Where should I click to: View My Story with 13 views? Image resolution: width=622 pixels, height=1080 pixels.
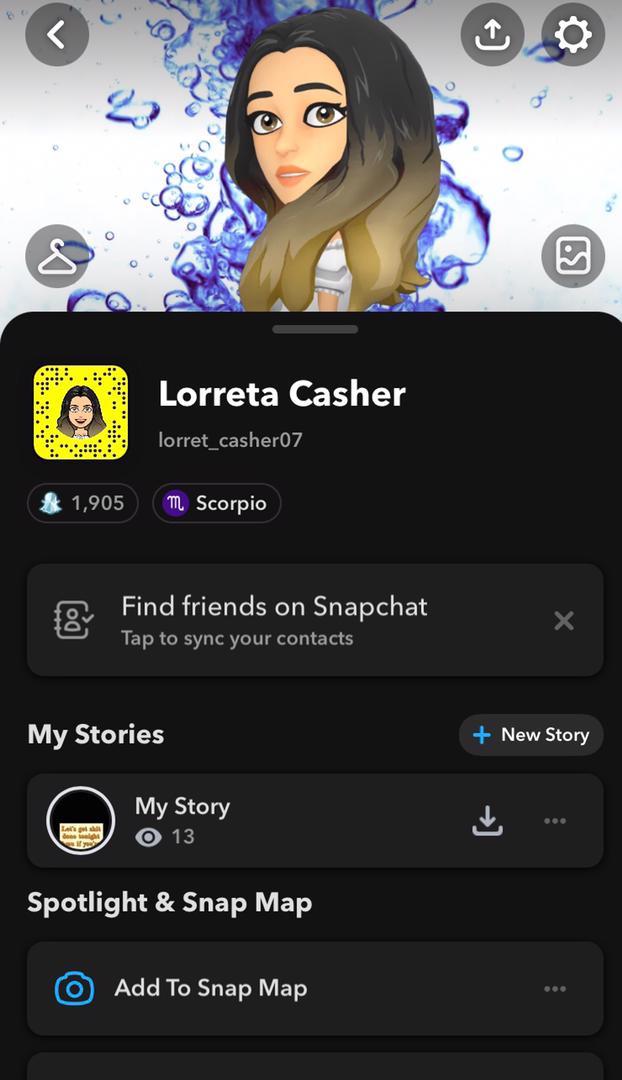pyautogui.click(x=182, y=820)
